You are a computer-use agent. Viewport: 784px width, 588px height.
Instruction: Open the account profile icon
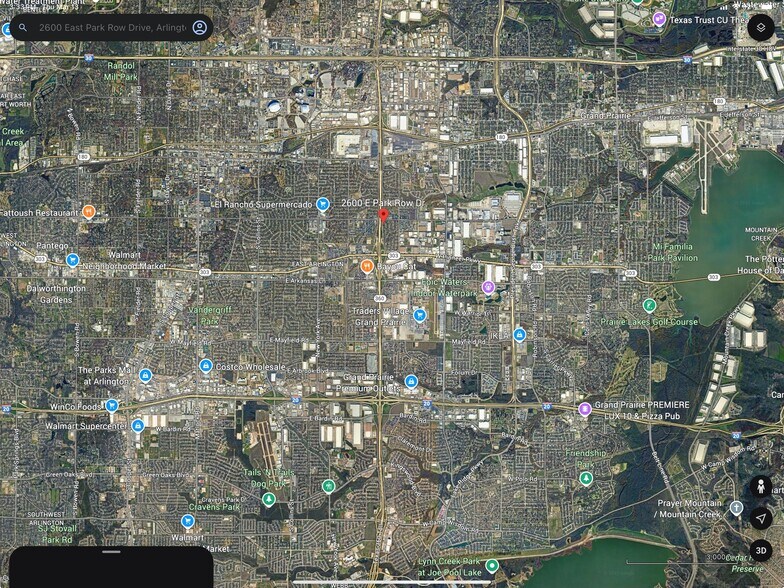point(200,27)
